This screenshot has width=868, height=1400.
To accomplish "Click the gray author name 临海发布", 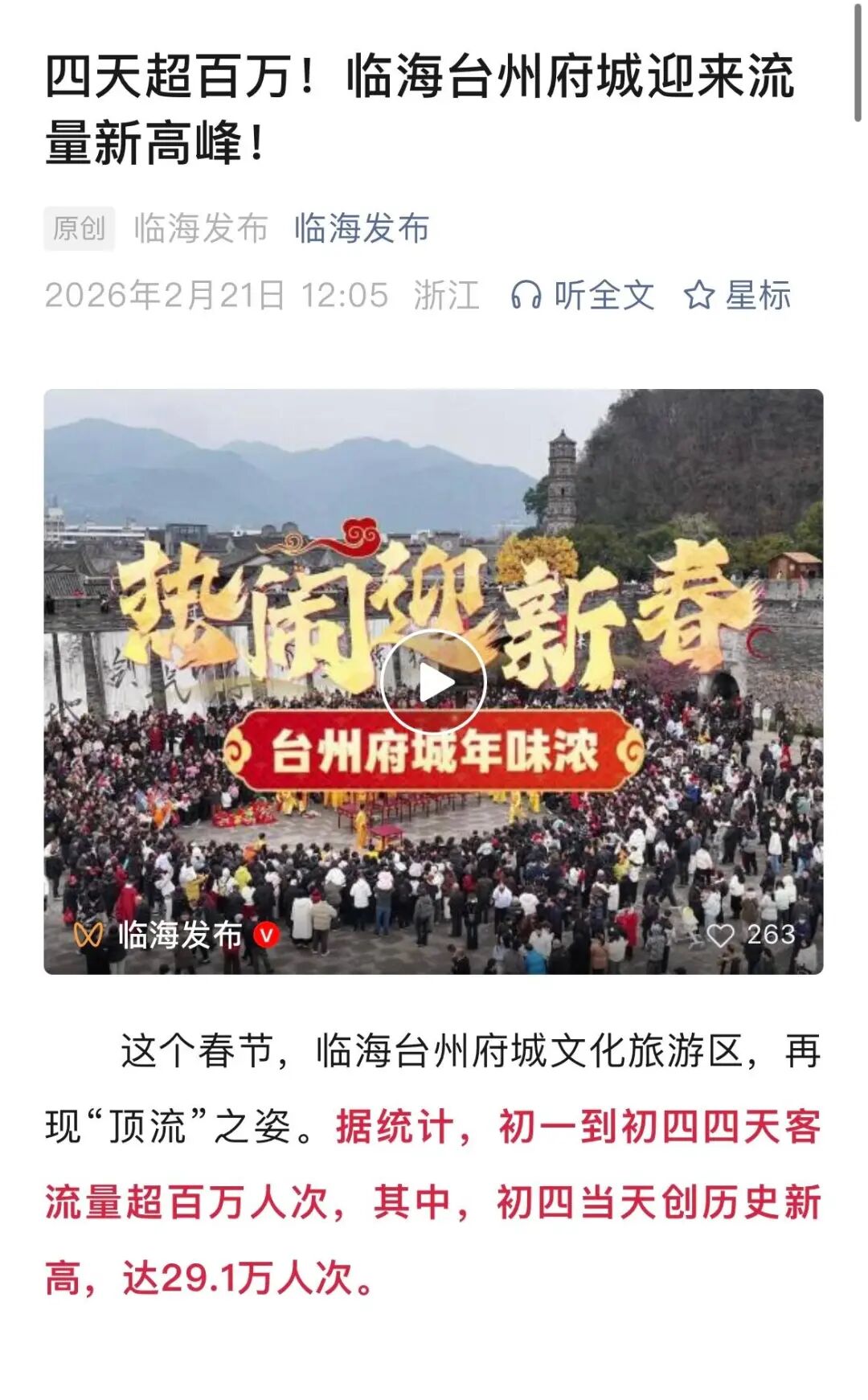I will pyautogui.click(x=201, y=227).
